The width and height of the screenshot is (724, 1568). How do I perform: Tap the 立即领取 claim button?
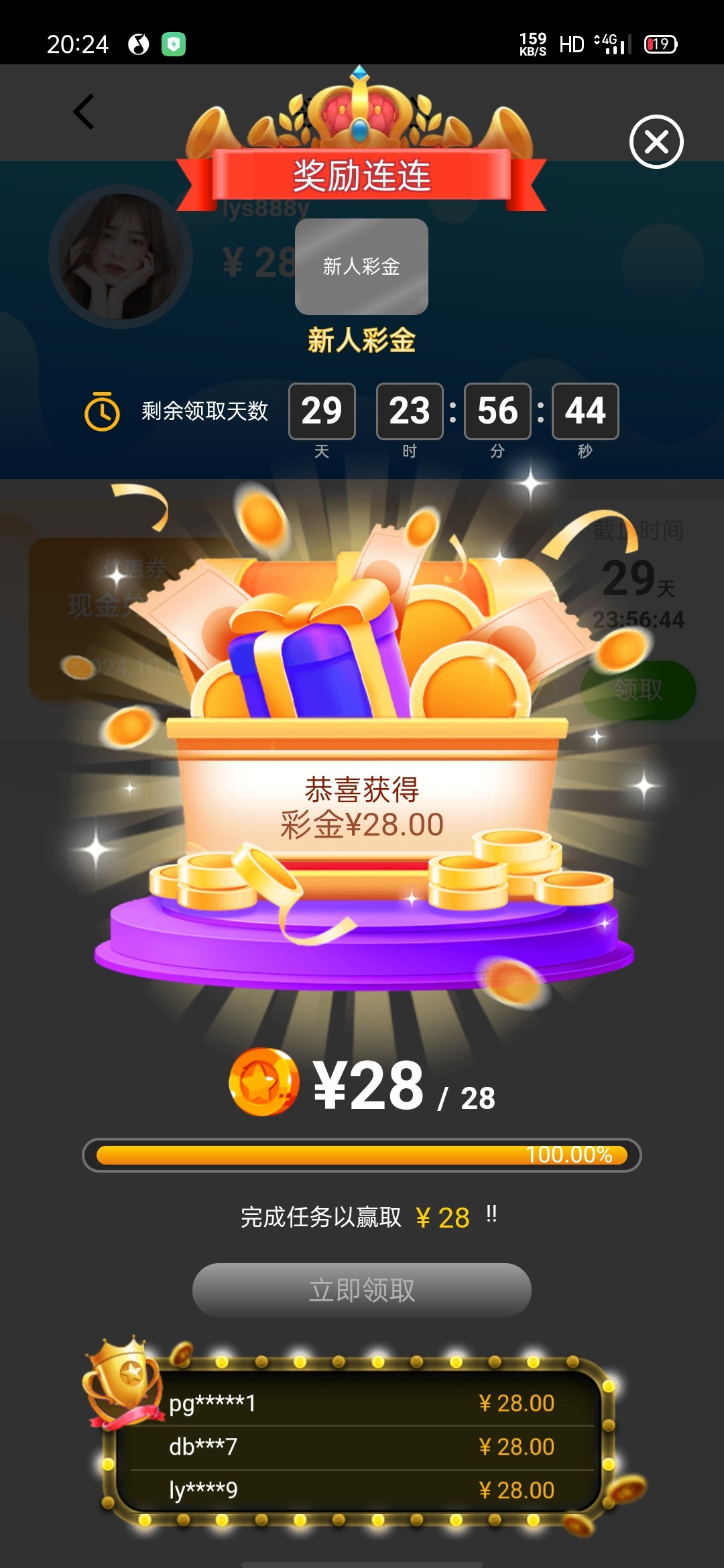click(x=361, y=1290)
